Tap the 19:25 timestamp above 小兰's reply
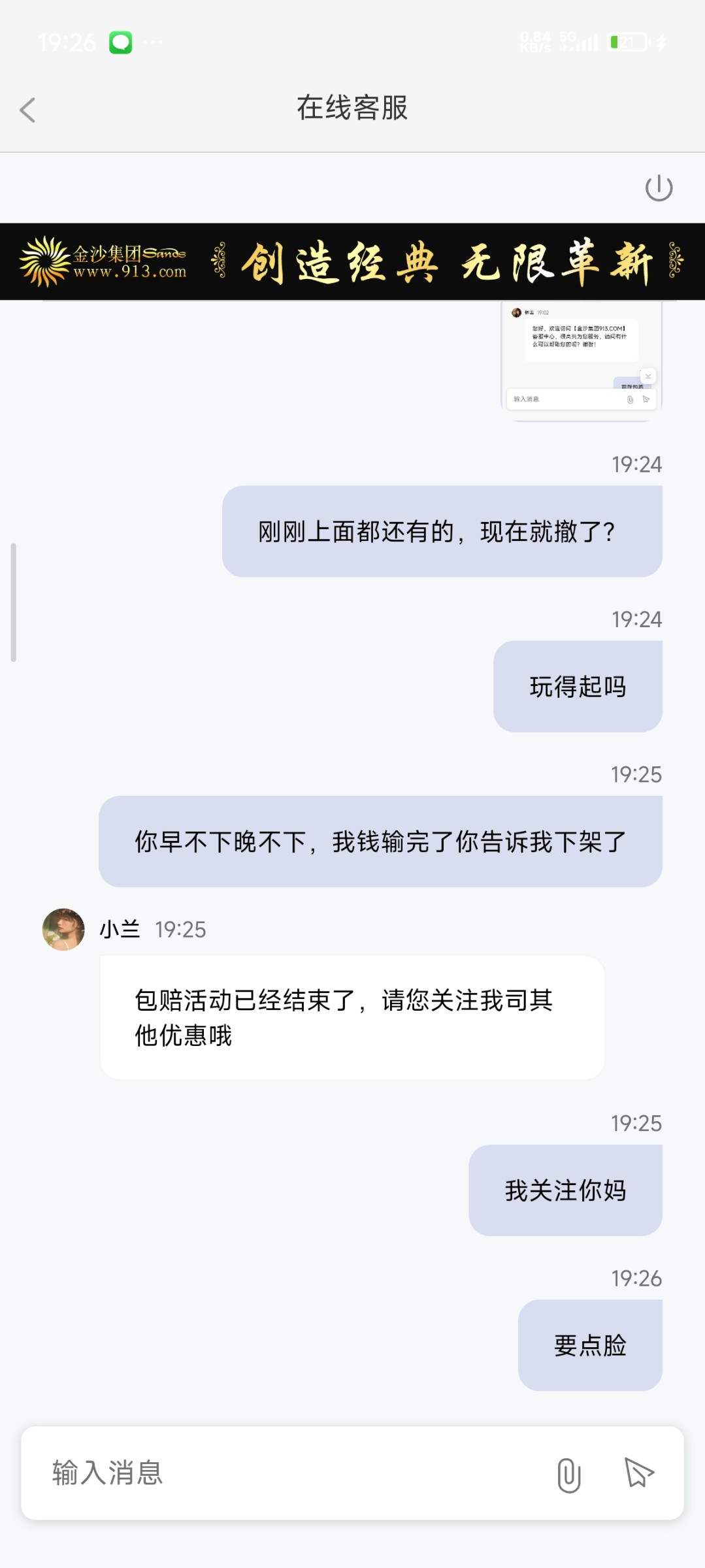The width and height of the screenshot is (705, 1568). (x=180, y=930)
